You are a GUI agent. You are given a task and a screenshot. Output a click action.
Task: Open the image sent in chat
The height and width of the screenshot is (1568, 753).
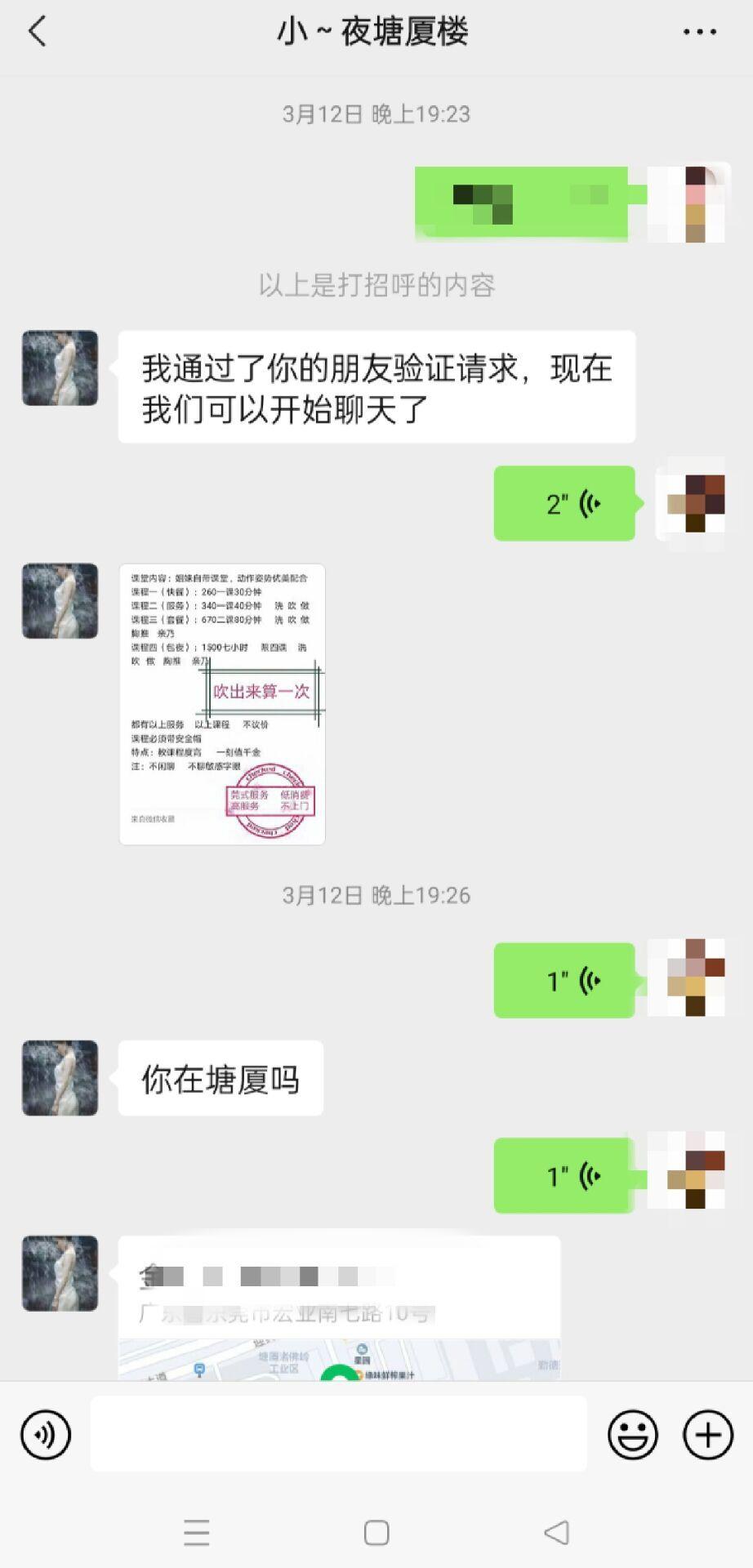222,704
